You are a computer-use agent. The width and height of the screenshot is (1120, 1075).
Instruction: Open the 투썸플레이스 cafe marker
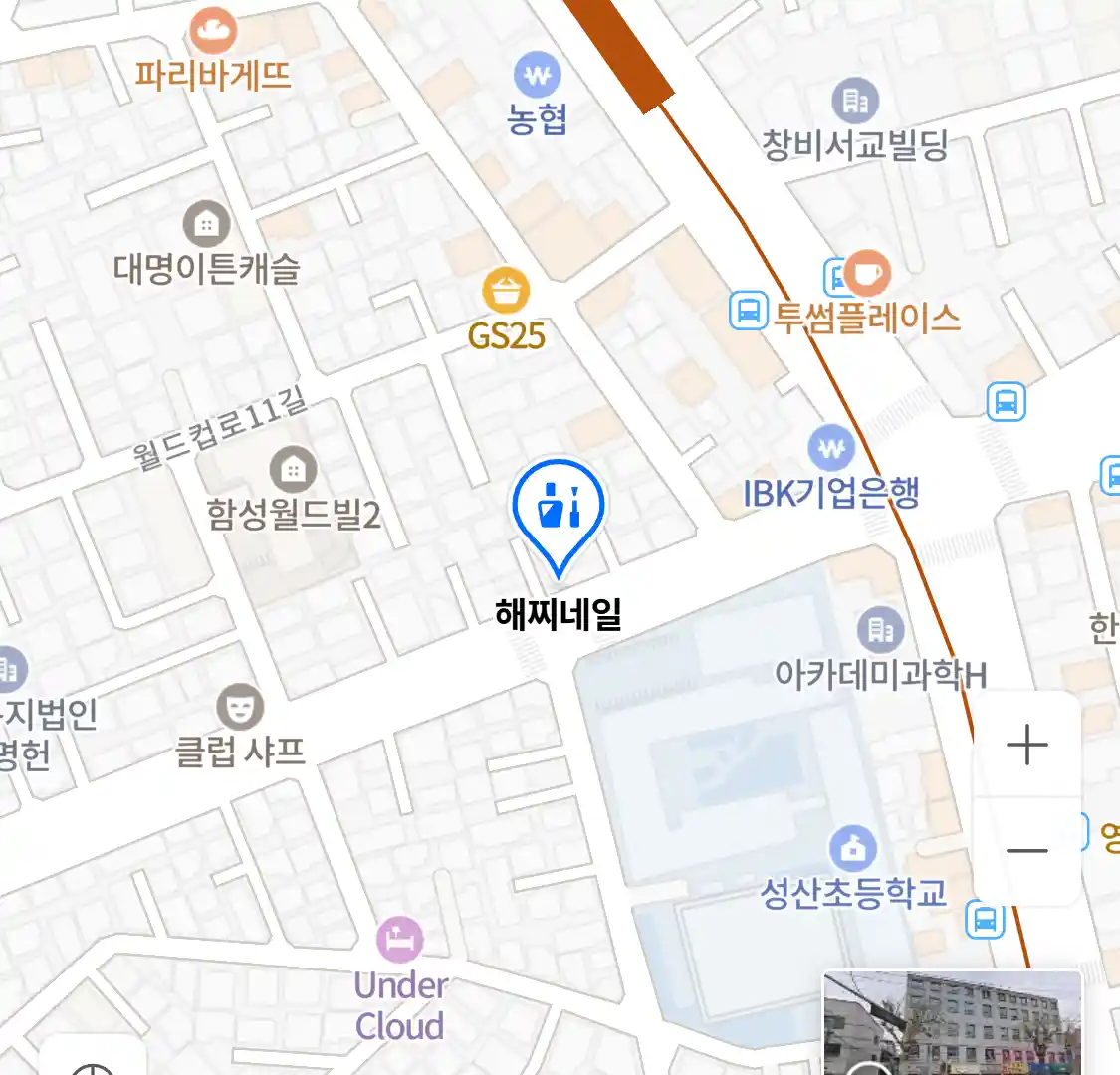(867, 272)
